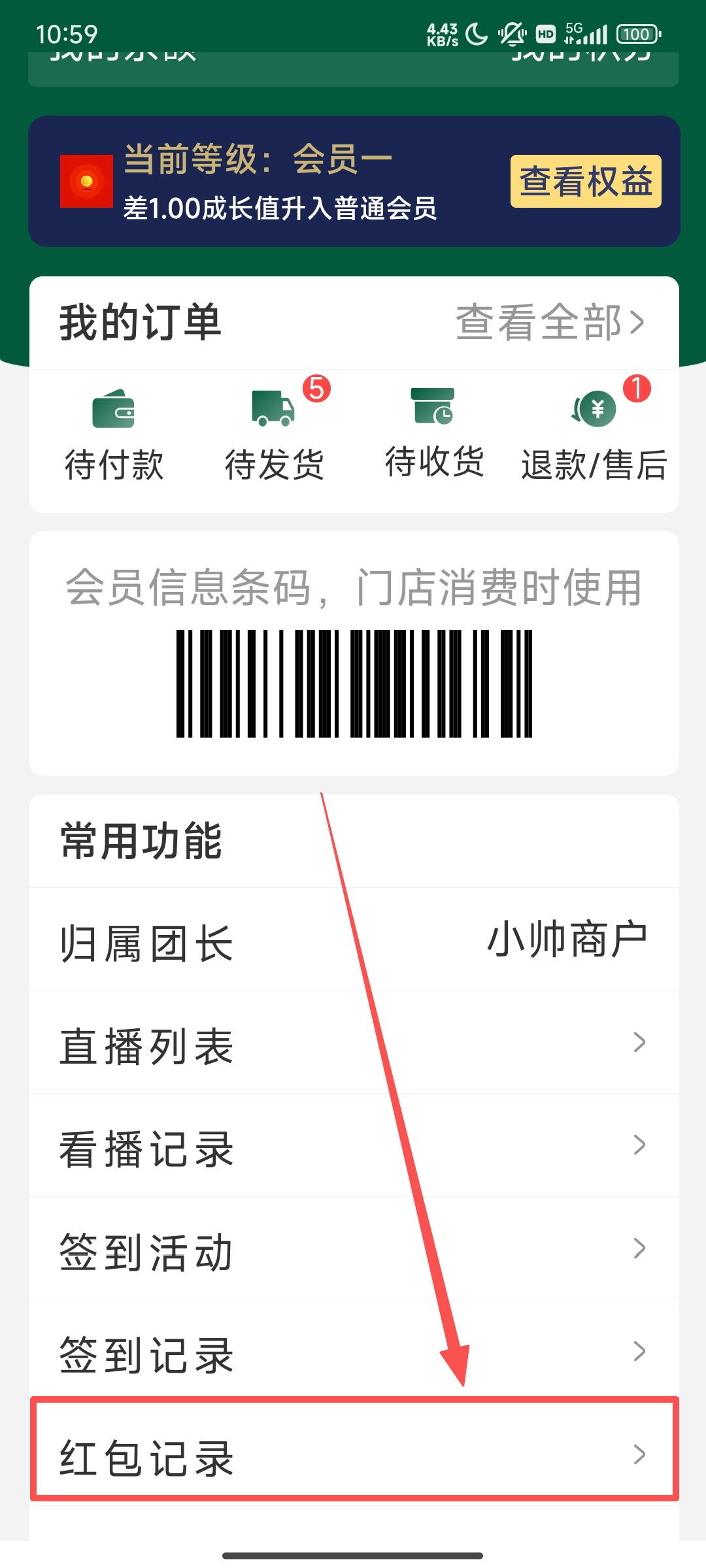Tap the membership barcode card
This screenshot has width=706, height=1568.
coord(354,683)
